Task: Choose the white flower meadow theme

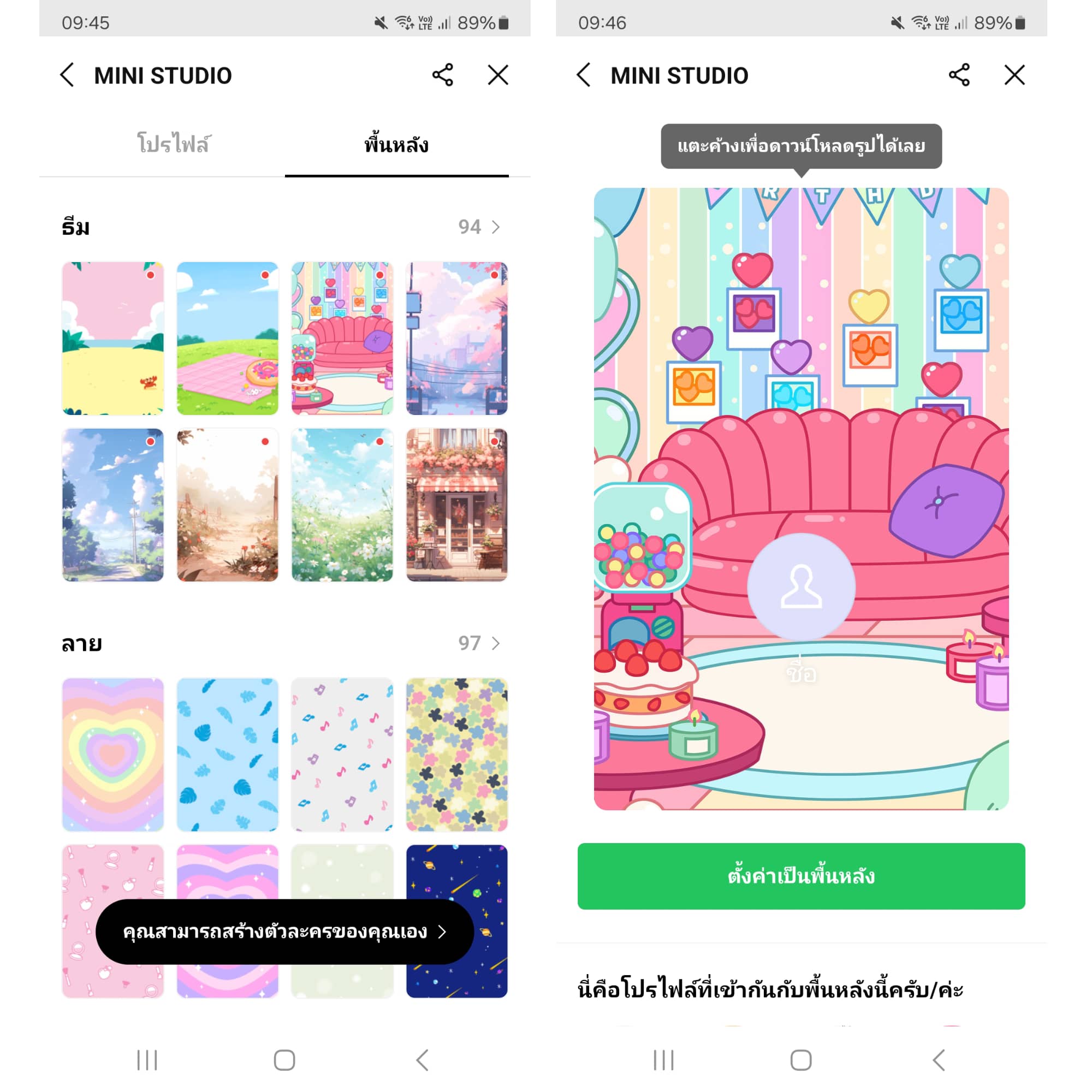Action: point(342,505)
